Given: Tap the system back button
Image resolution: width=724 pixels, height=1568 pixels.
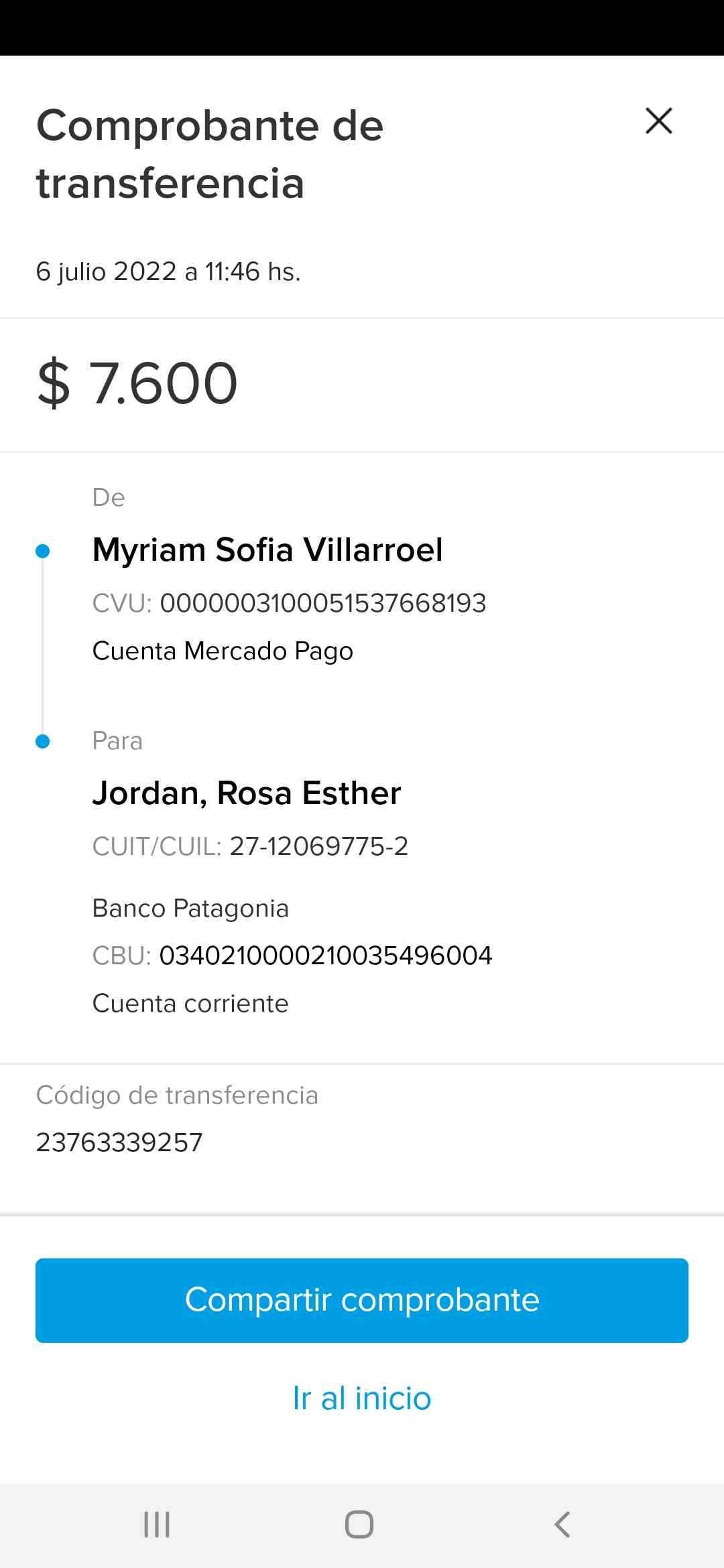Looking at the screenshot, I should [x=562, y=1524].
